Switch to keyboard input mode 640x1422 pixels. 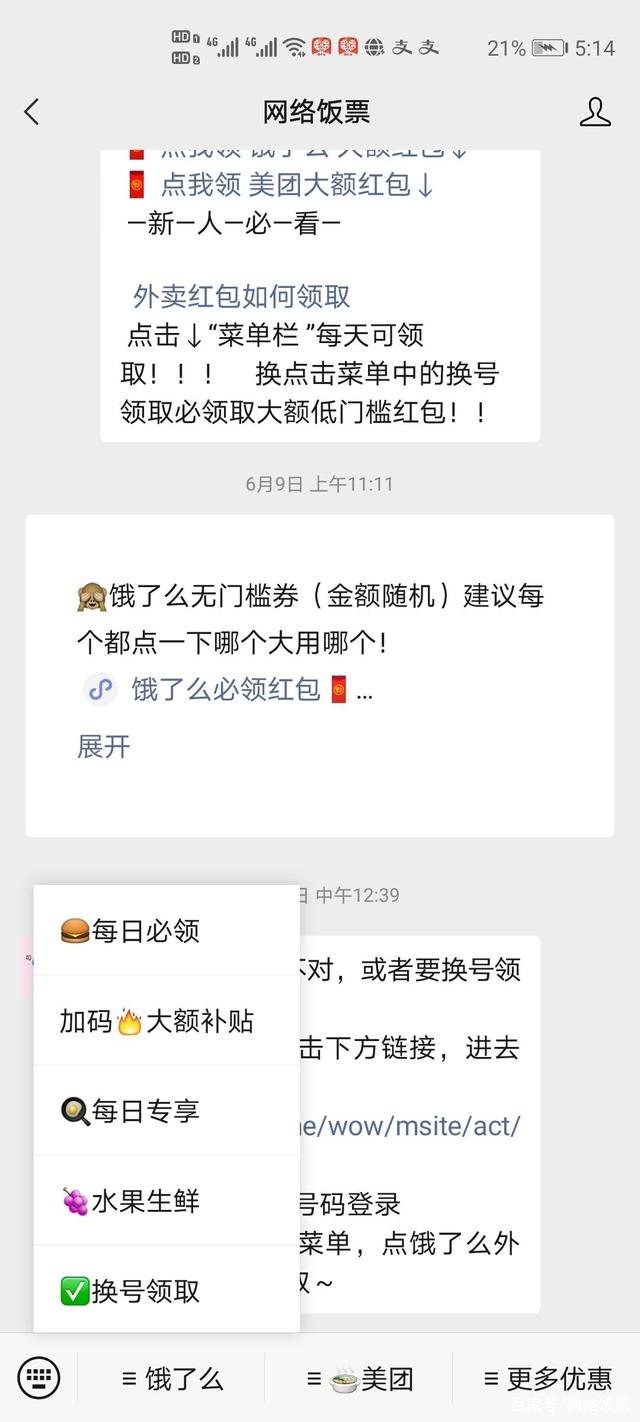click(x=39, y=1379)
